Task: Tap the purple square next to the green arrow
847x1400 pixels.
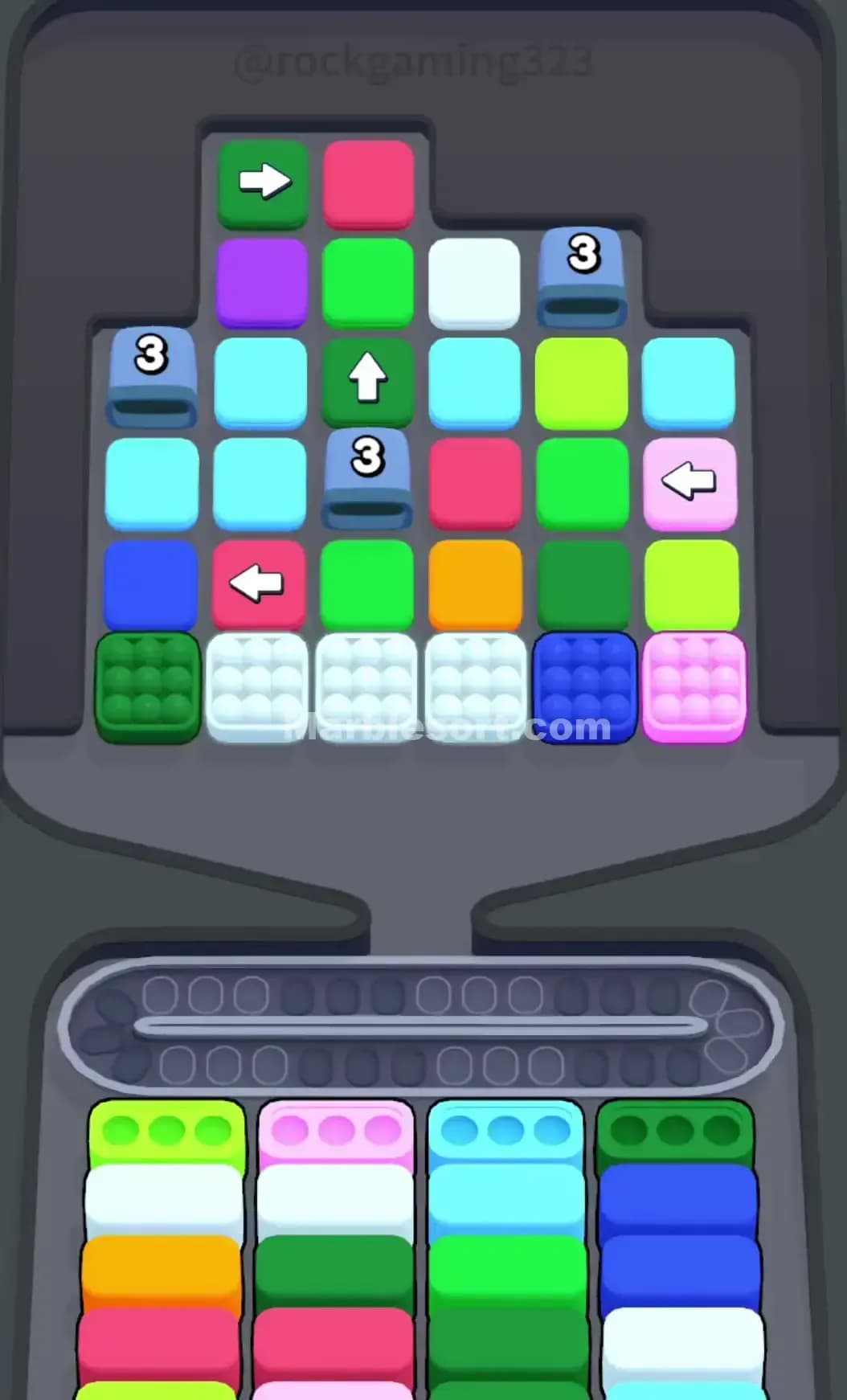Action: click(263, 281)
